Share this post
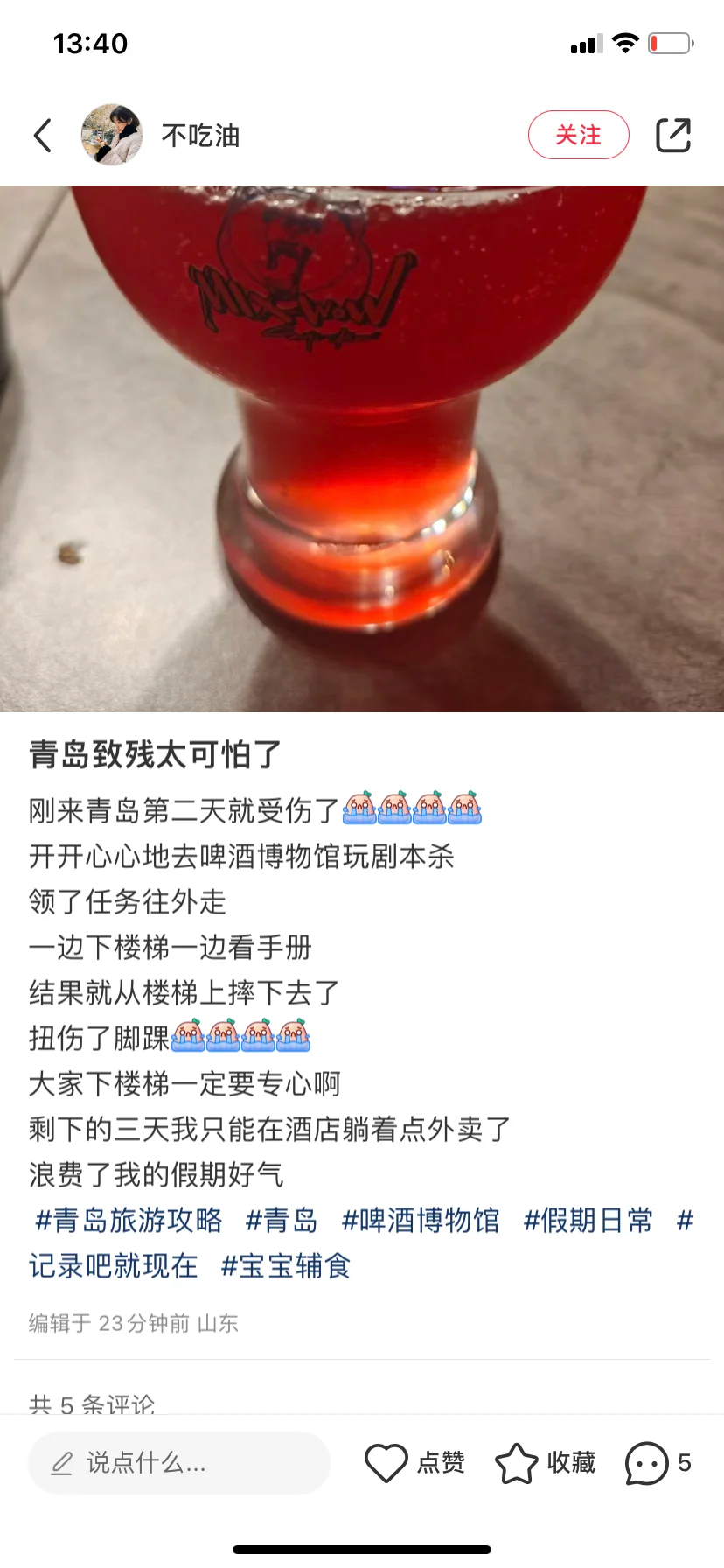 [x=673, y=136]
